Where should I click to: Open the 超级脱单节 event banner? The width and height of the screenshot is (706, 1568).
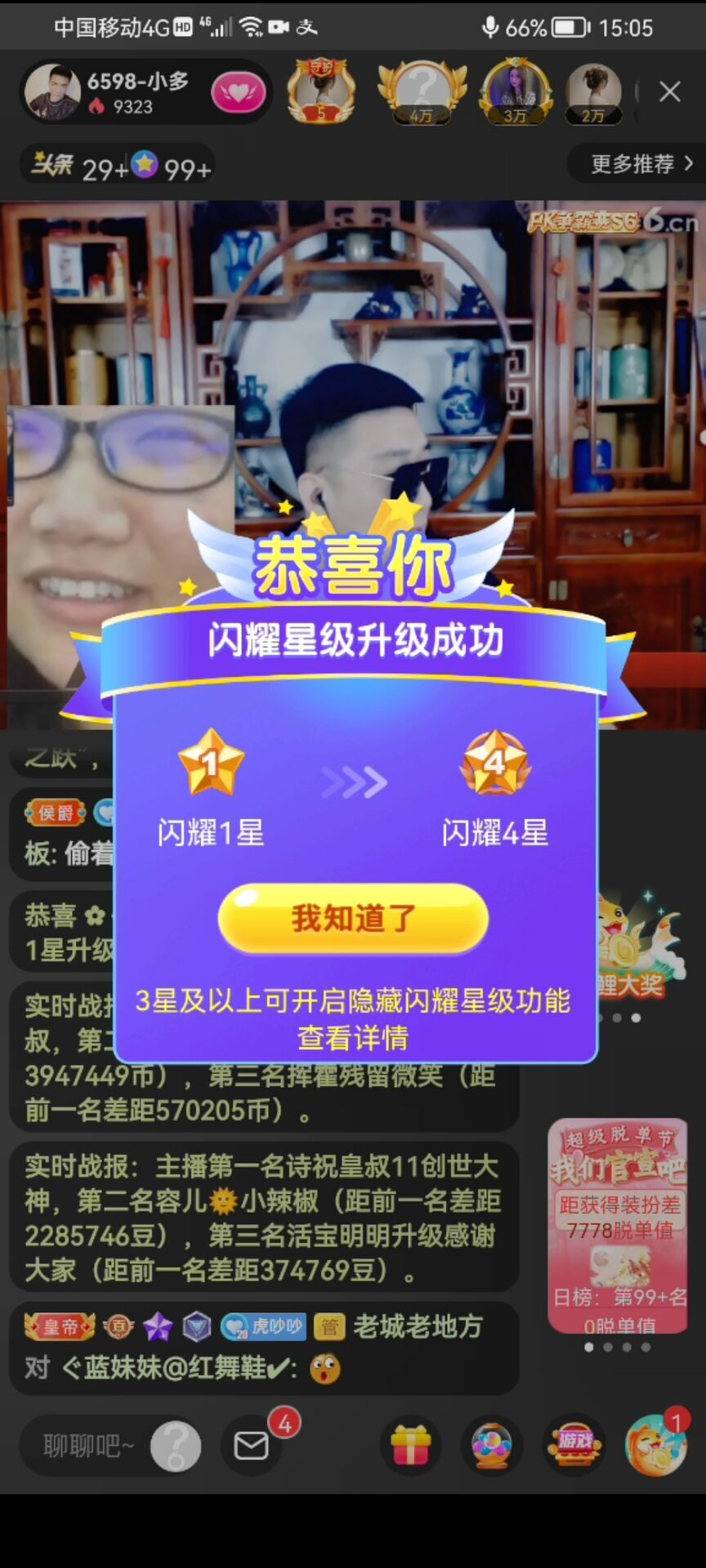tap(618, 1224)
